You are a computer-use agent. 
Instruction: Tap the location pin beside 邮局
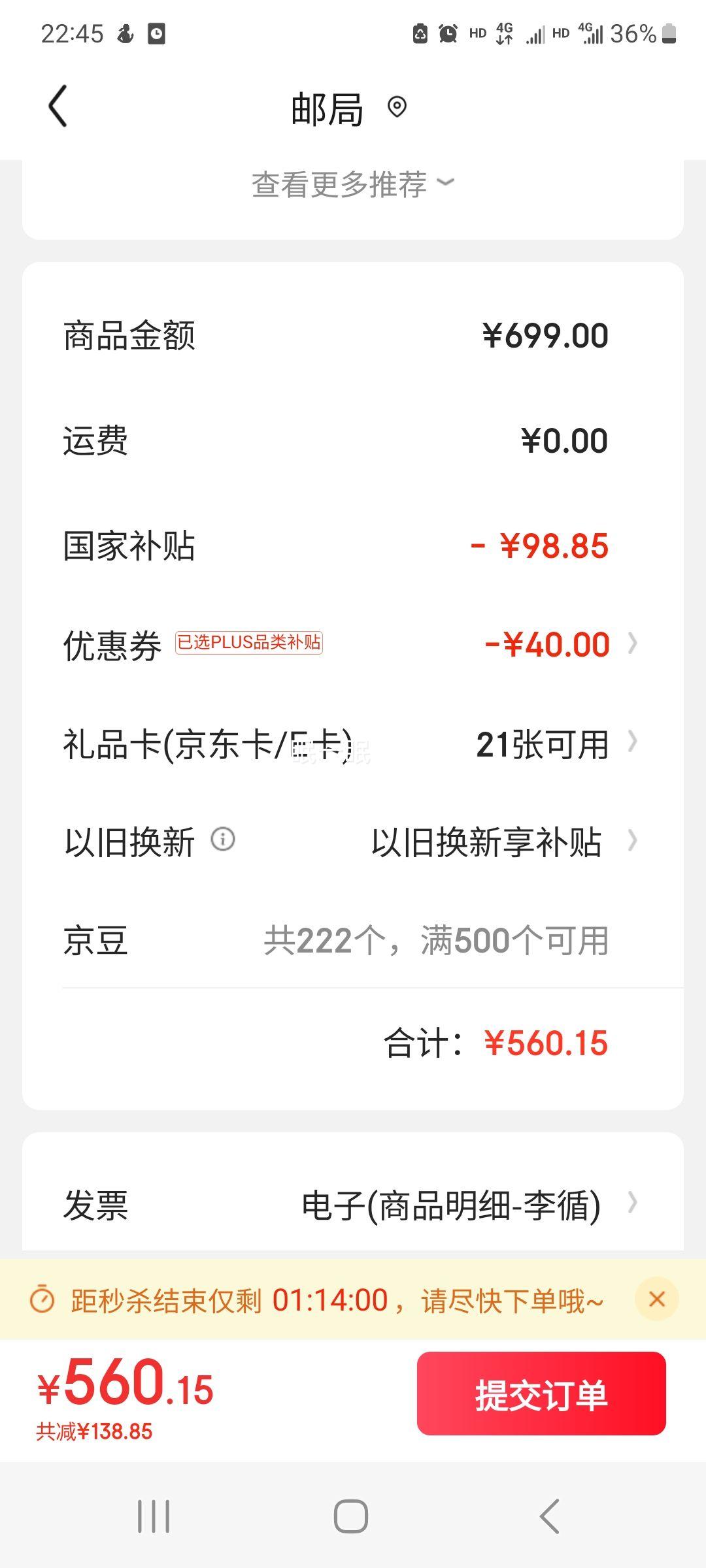pos(397,106)
